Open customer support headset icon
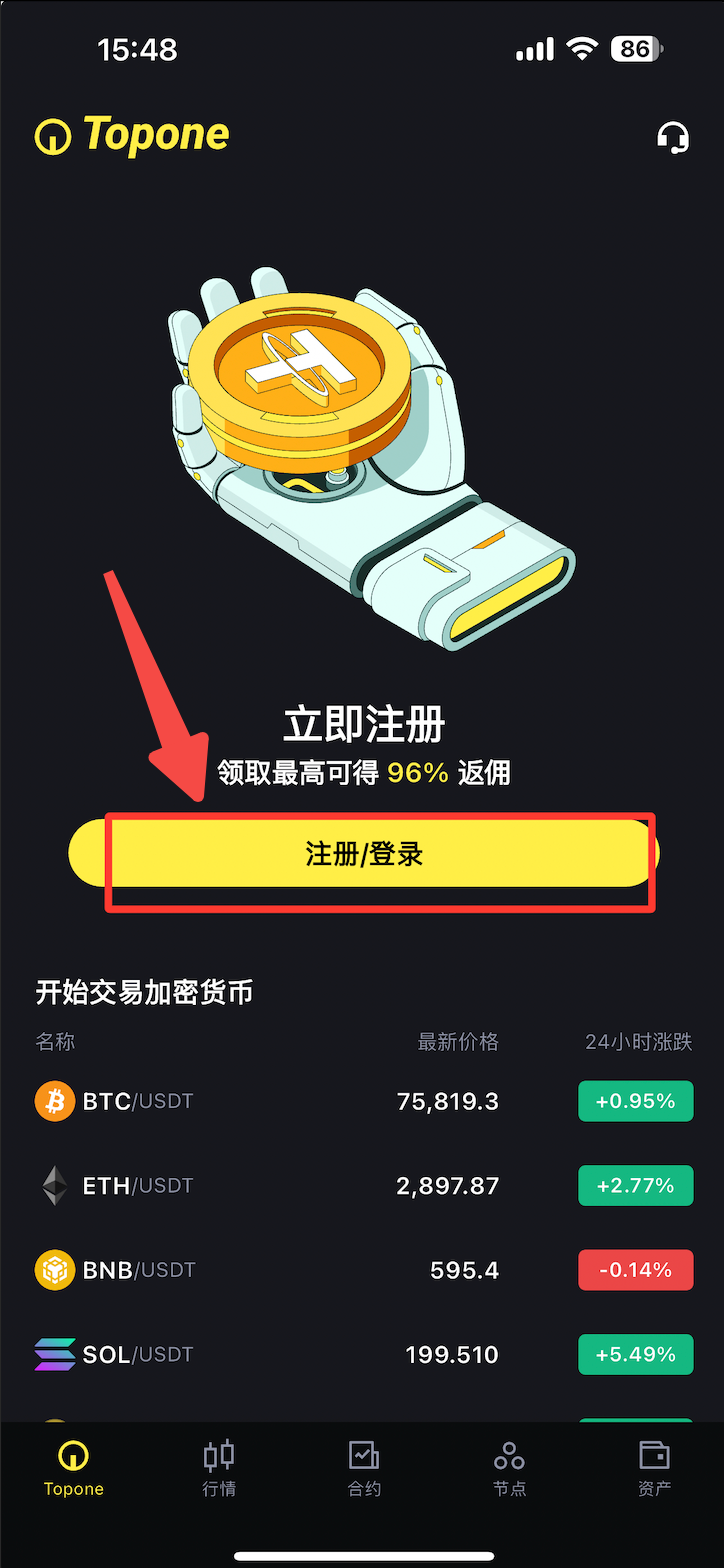 coord(673,137)
